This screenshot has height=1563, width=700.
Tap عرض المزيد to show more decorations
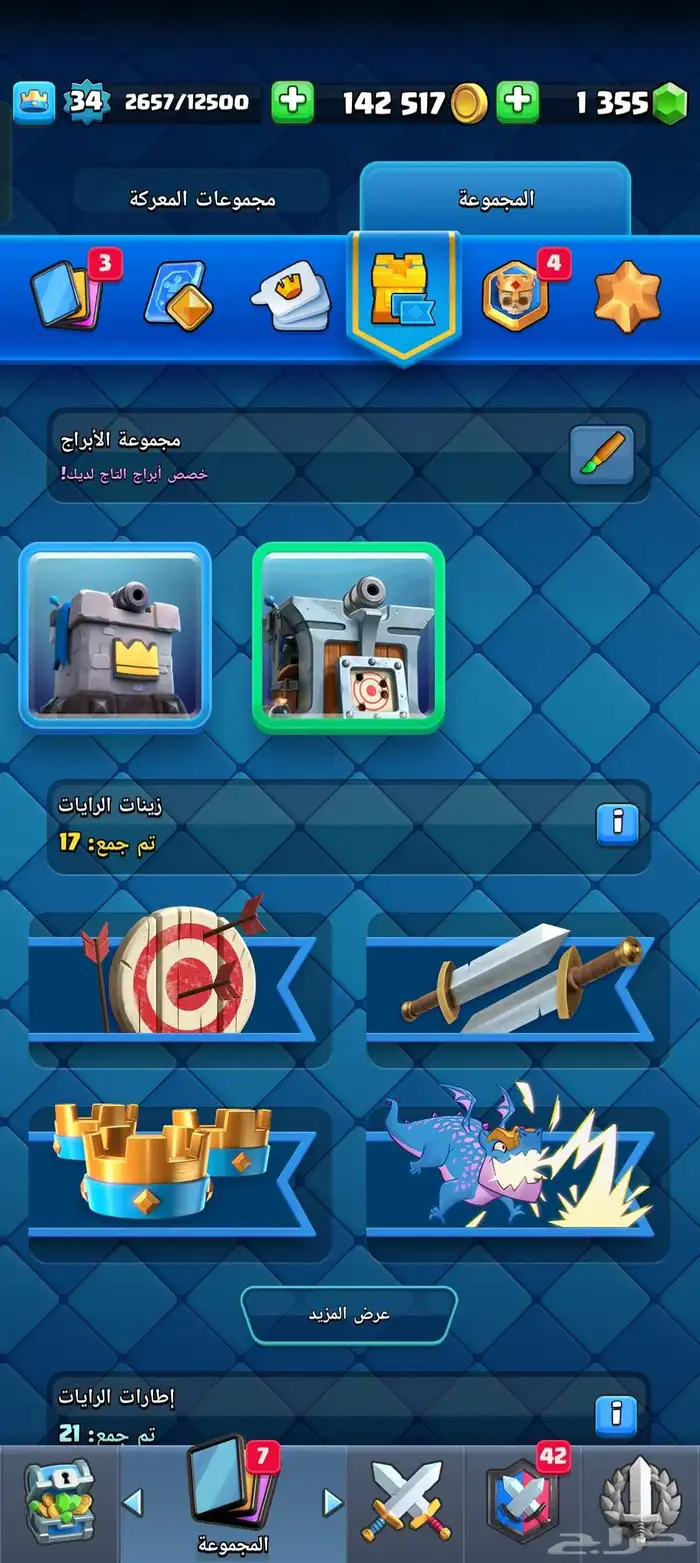coord(349,1314)
